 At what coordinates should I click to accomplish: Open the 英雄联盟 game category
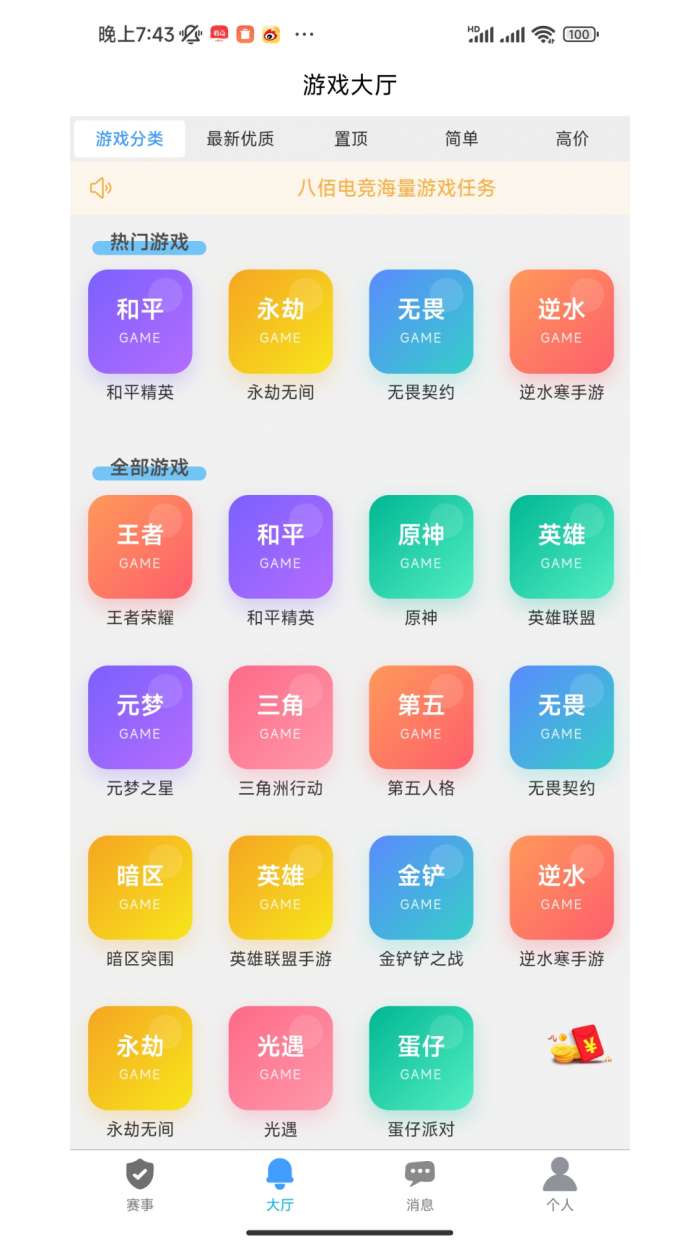[561, 547]
